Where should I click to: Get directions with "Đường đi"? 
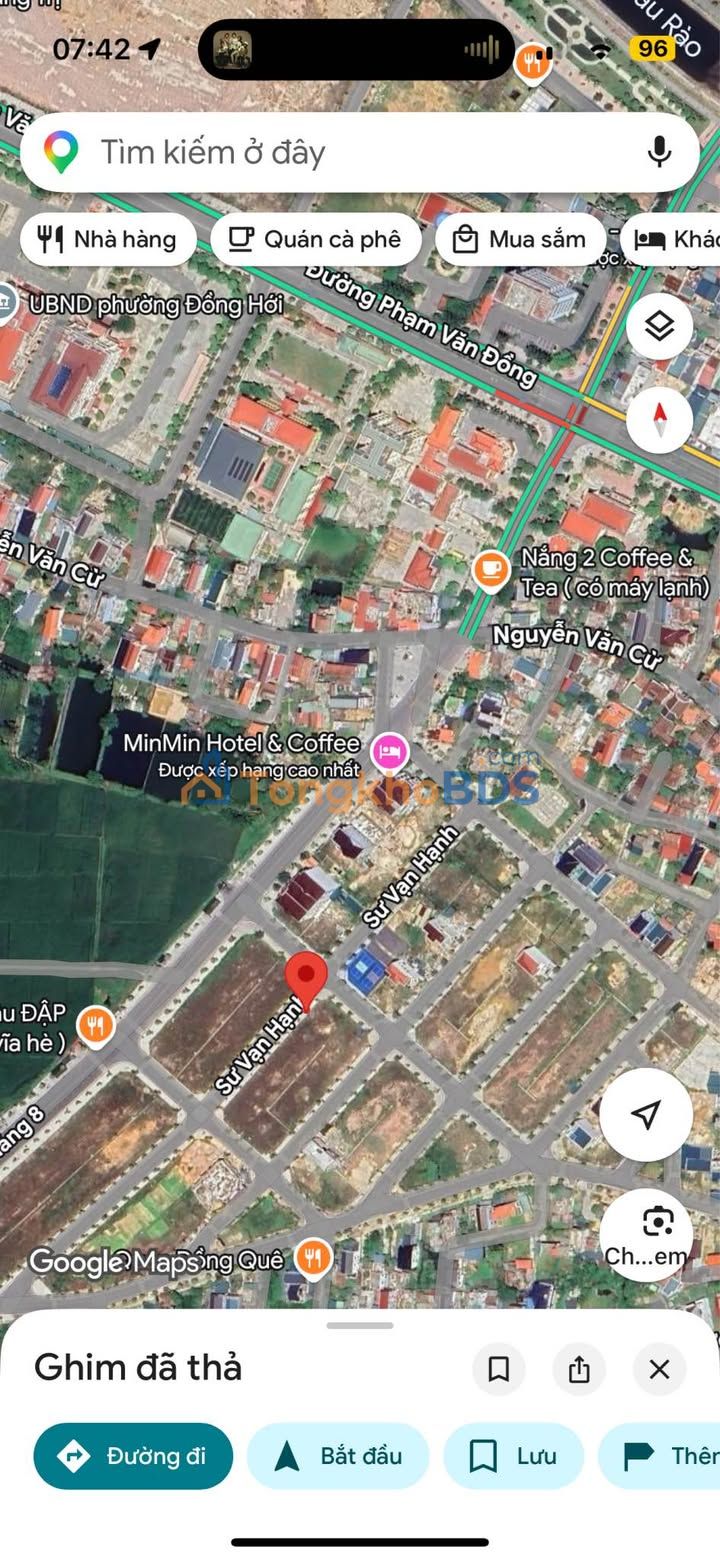tap(133, 1456)
